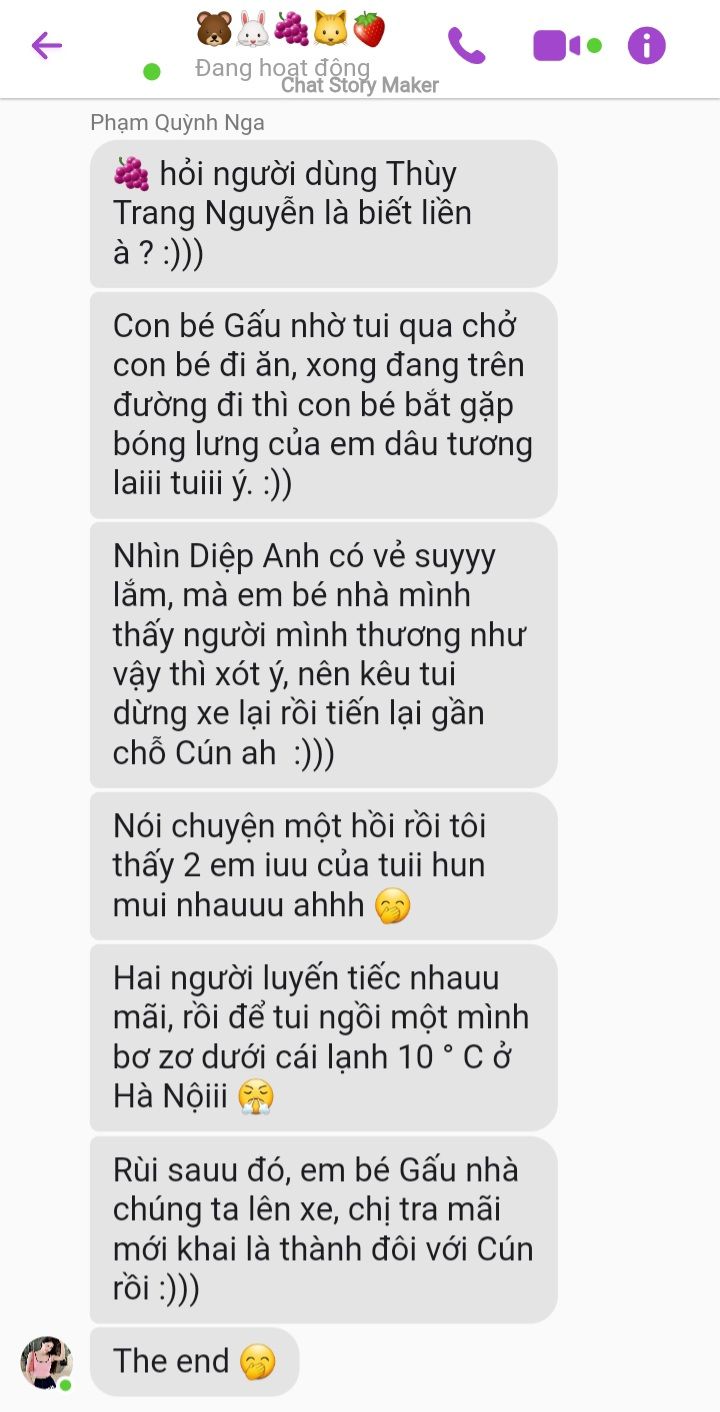Image resolution: width=720 pixels, height=1412 pixels.
Task: Open the emoji group name header
Action: (290, 30)
